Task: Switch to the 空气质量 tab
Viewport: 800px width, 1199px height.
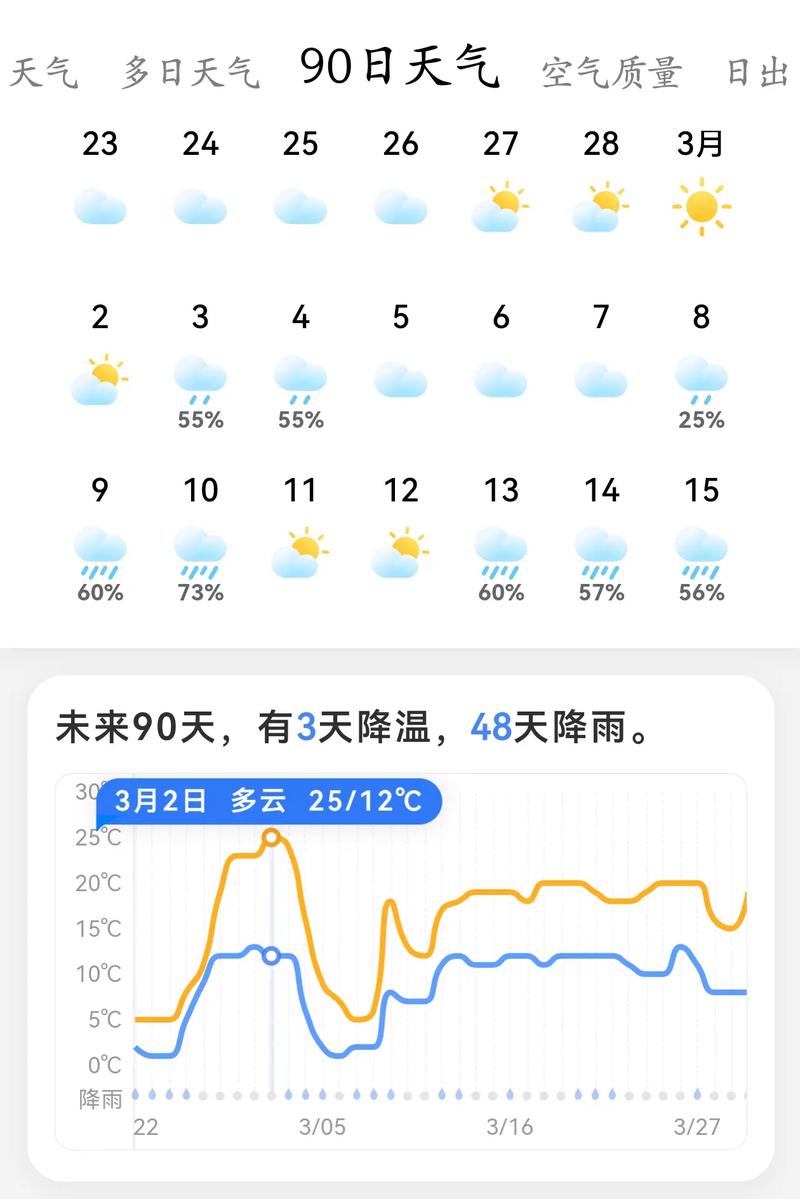Action: (611, 71)
